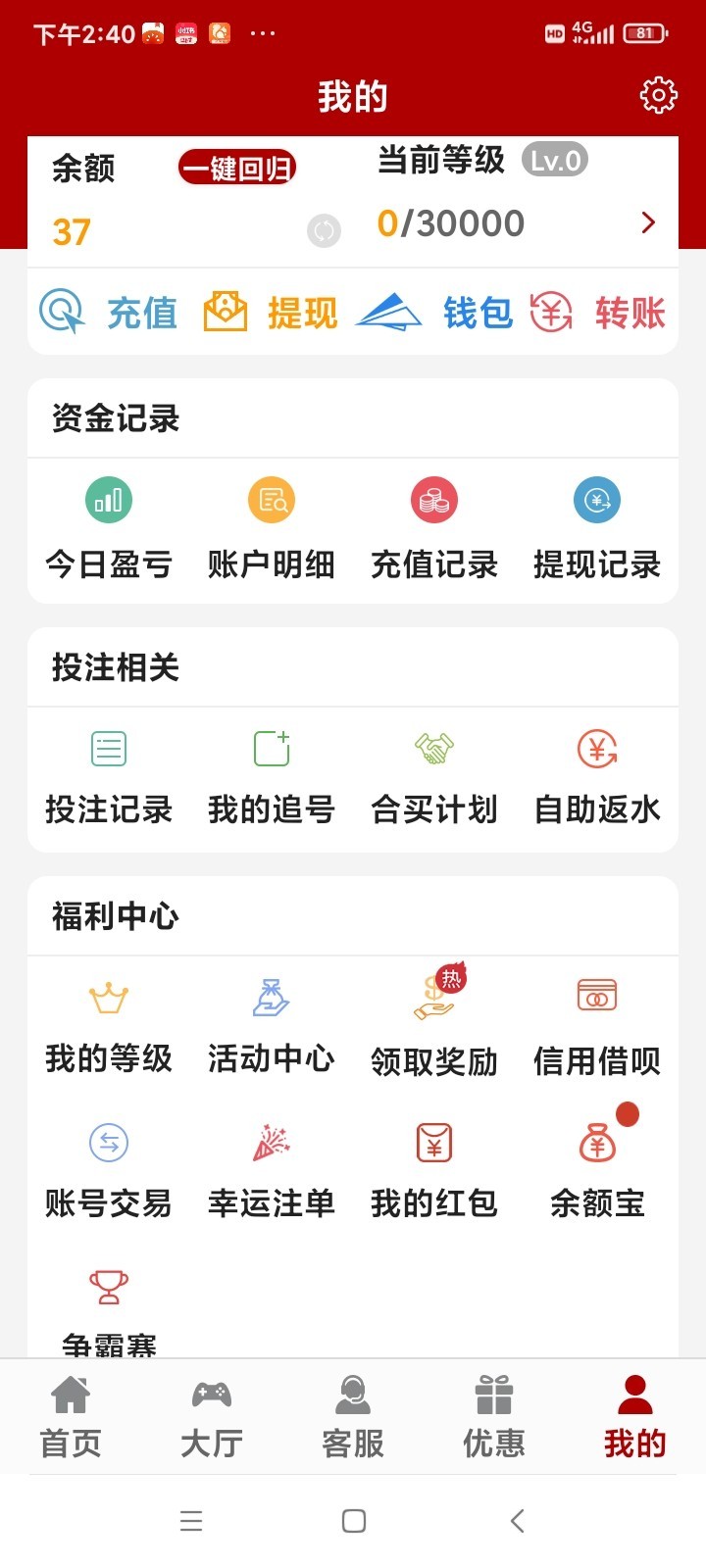The height and width of the screenshot is (1568, 706).
Task: Switch to the 客服 tab
Action: click(x=353, y=1417)
